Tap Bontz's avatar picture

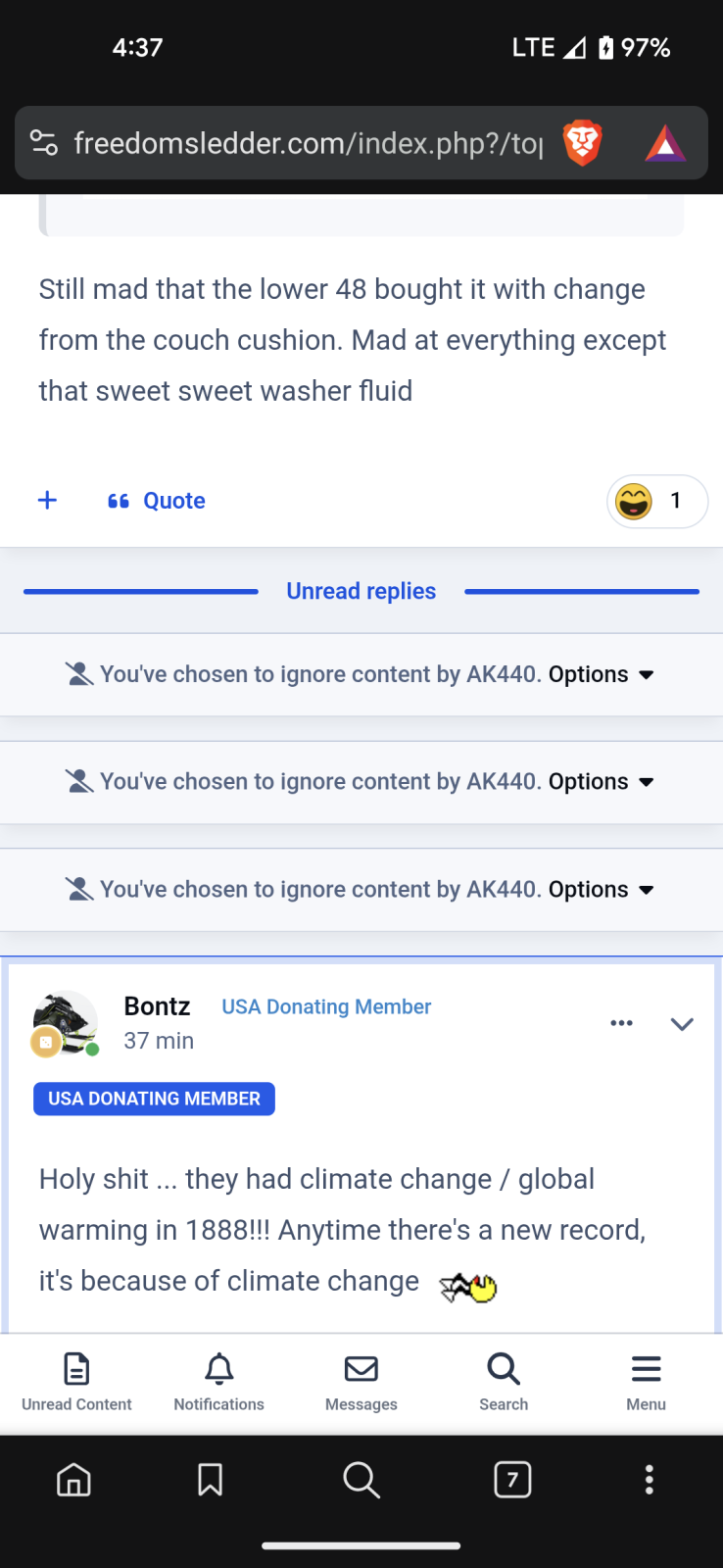click(x=65, y=1023)
